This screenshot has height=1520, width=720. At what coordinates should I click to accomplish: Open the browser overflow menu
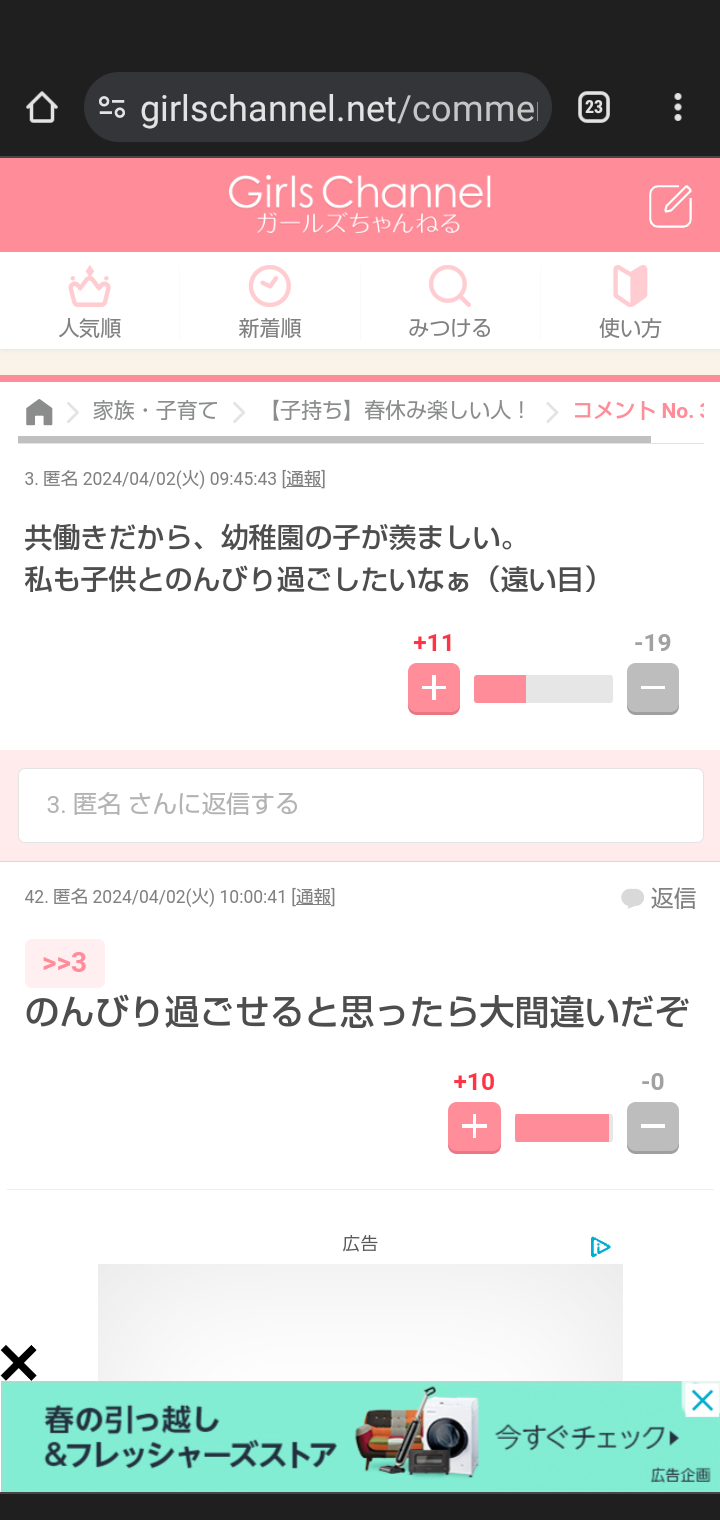click(678, 107)
